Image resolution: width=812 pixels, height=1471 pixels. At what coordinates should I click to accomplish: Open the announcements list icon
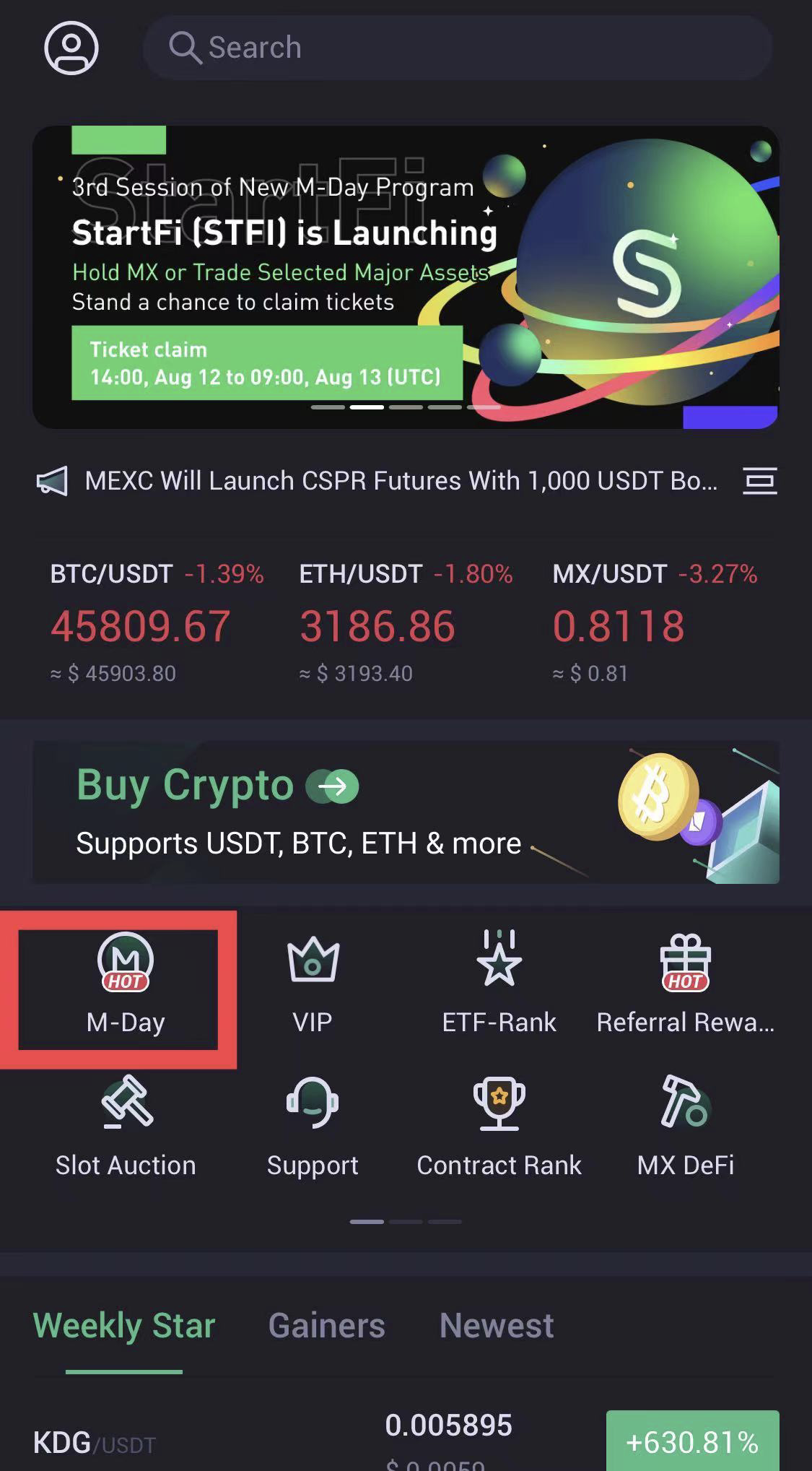759,480
